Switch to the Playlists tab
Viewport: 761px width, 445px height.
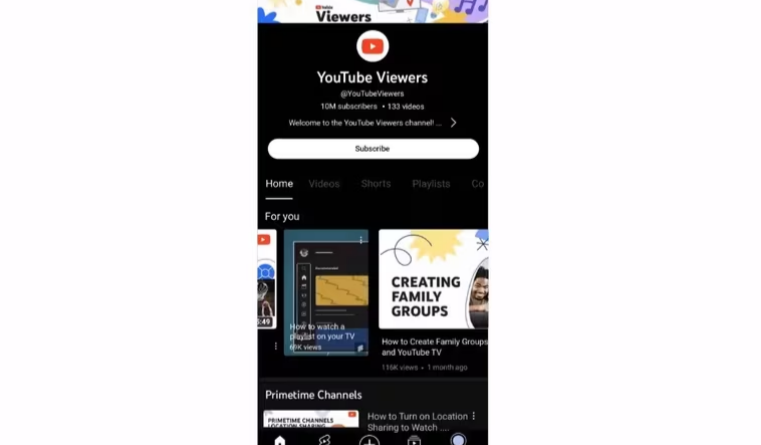pyautogui.click(x=431, y=184)
